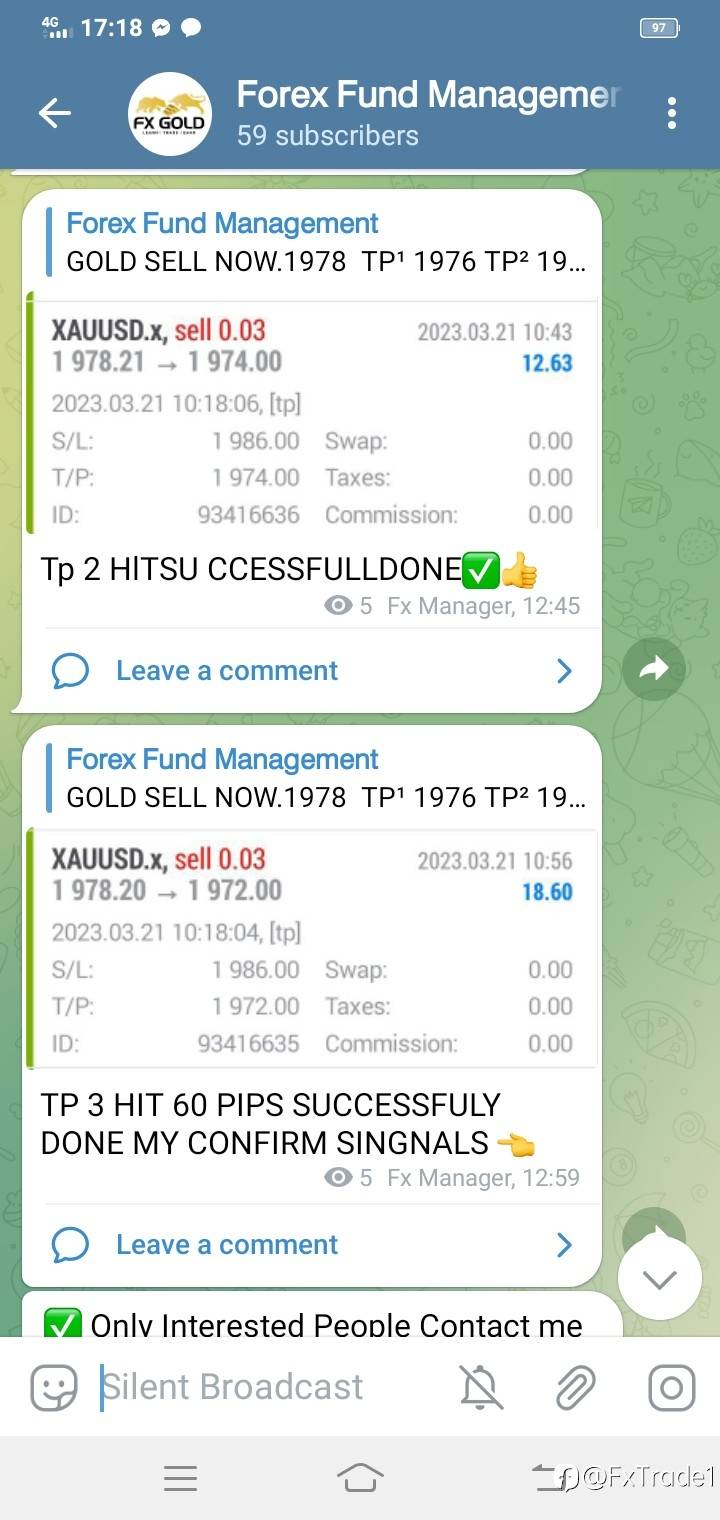720x1520 pixels.
Task: Open the system recent apps menu
Action: (180, 1477)
